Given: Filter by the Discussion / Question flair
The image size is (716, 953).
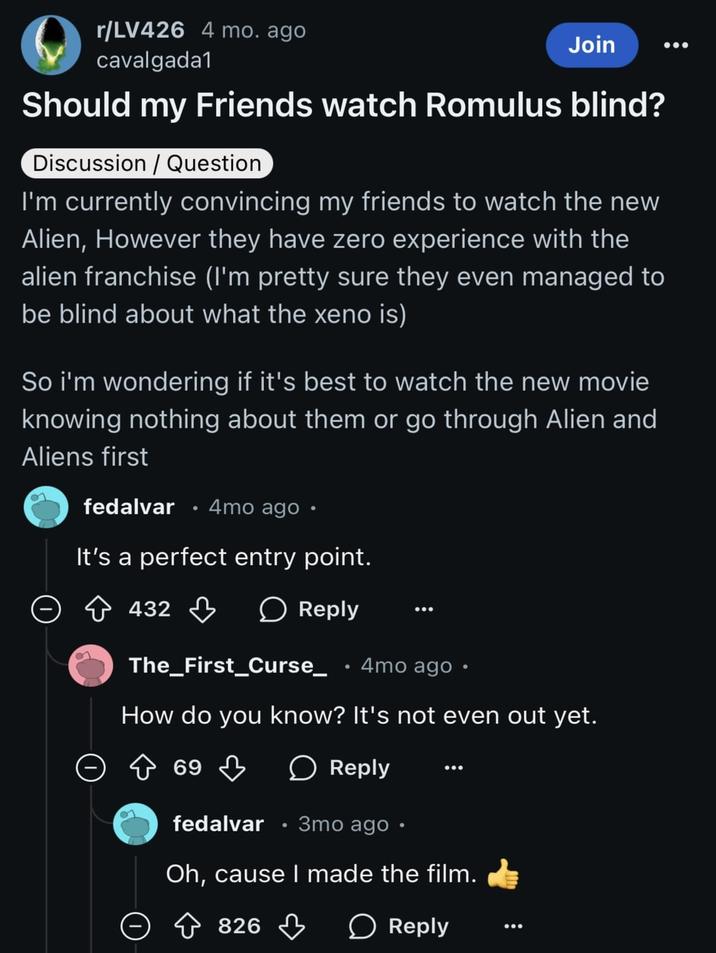Looking at the screenshot, I should click(x=147, y=163).
